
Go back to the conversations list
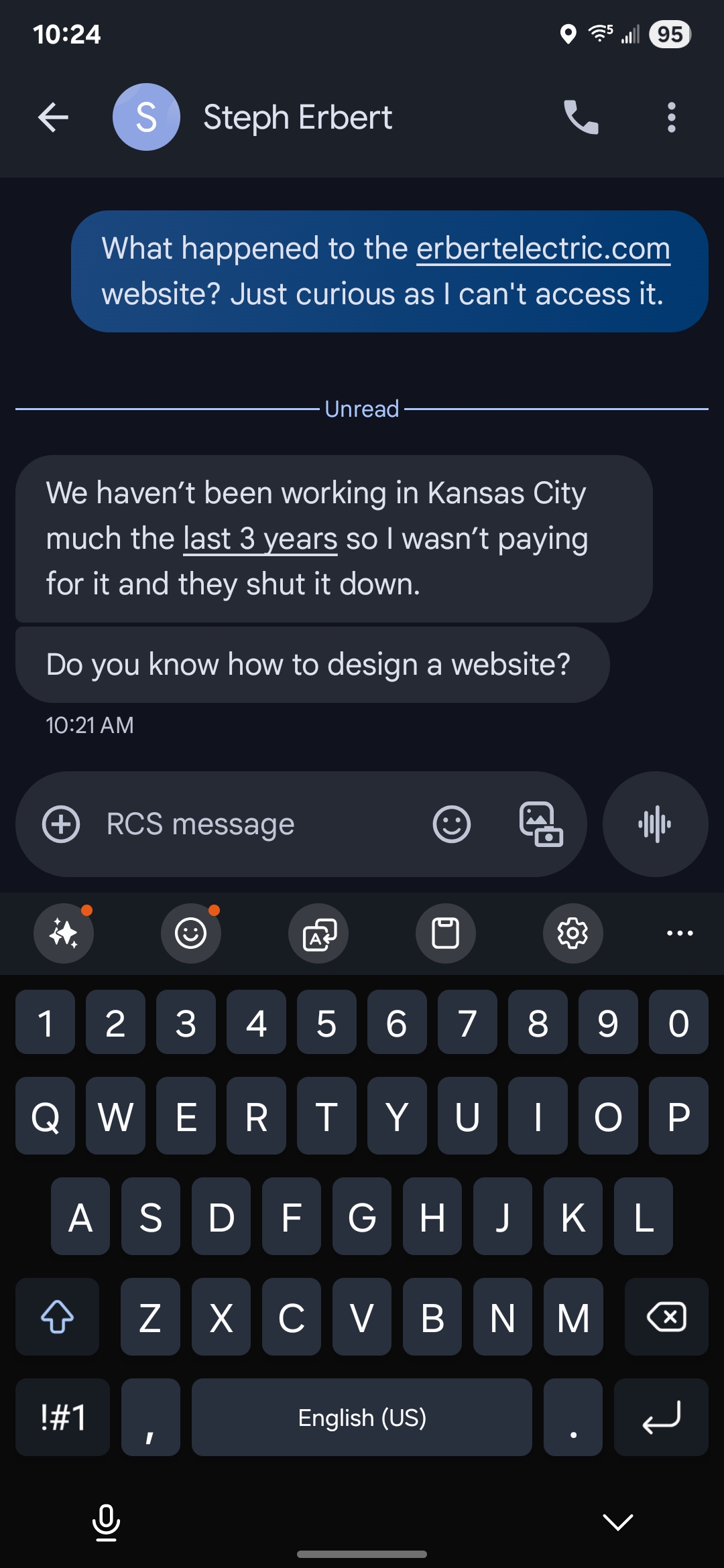pyautogui.click(x=54, y=118)
